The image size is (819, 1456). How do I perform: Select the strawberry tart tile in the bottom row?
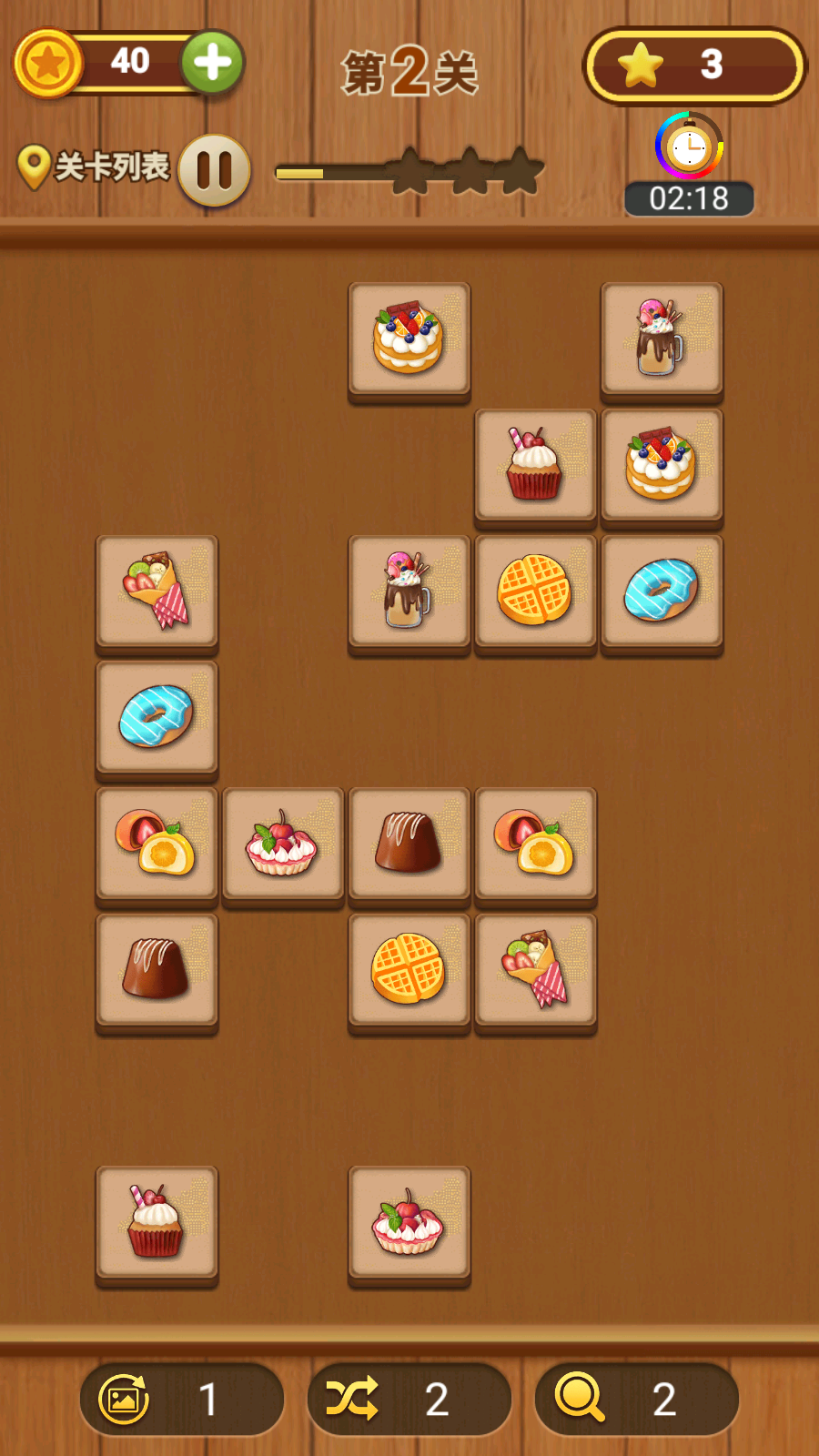point(409,1224)
